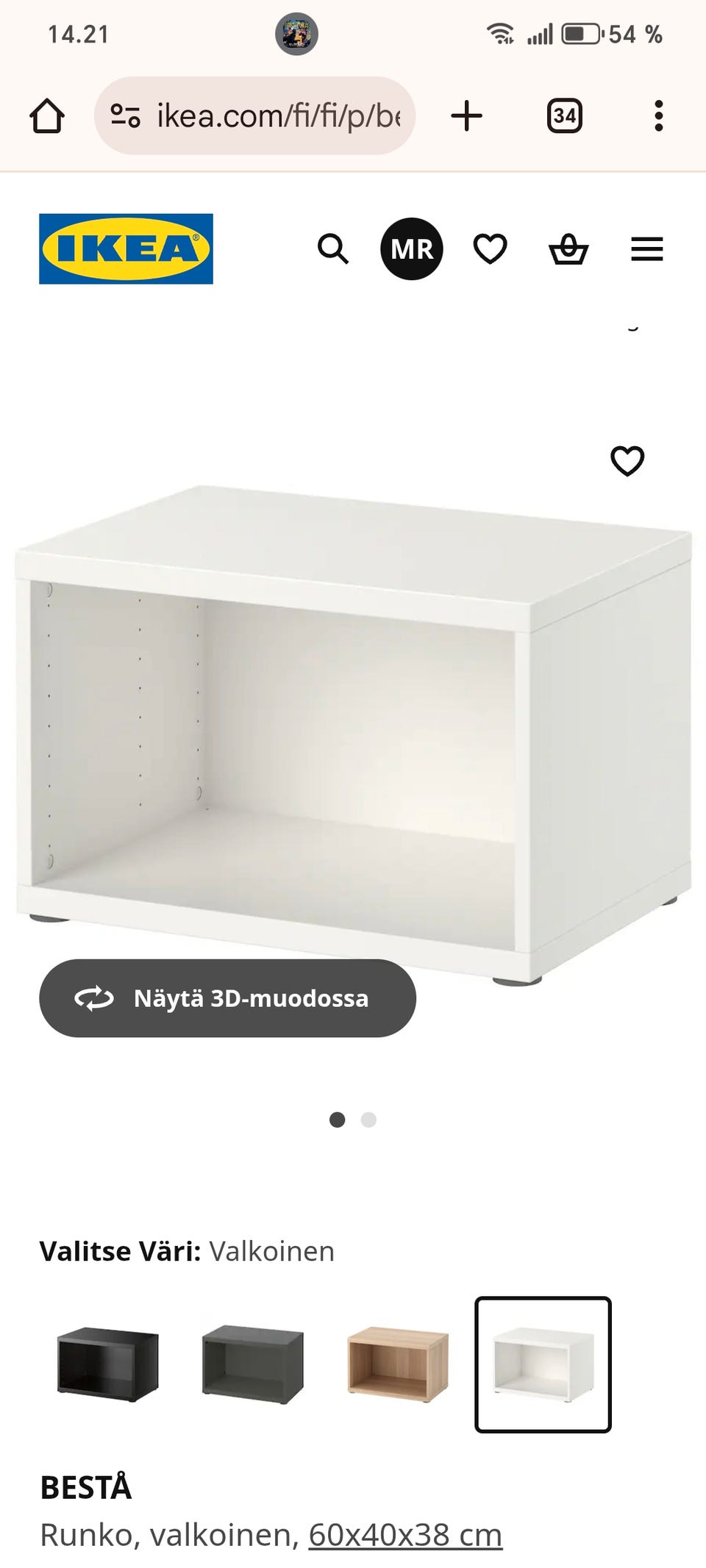
Task: Tap Näytä 3D-muodossa button
Action: click(x=227, y=998)
